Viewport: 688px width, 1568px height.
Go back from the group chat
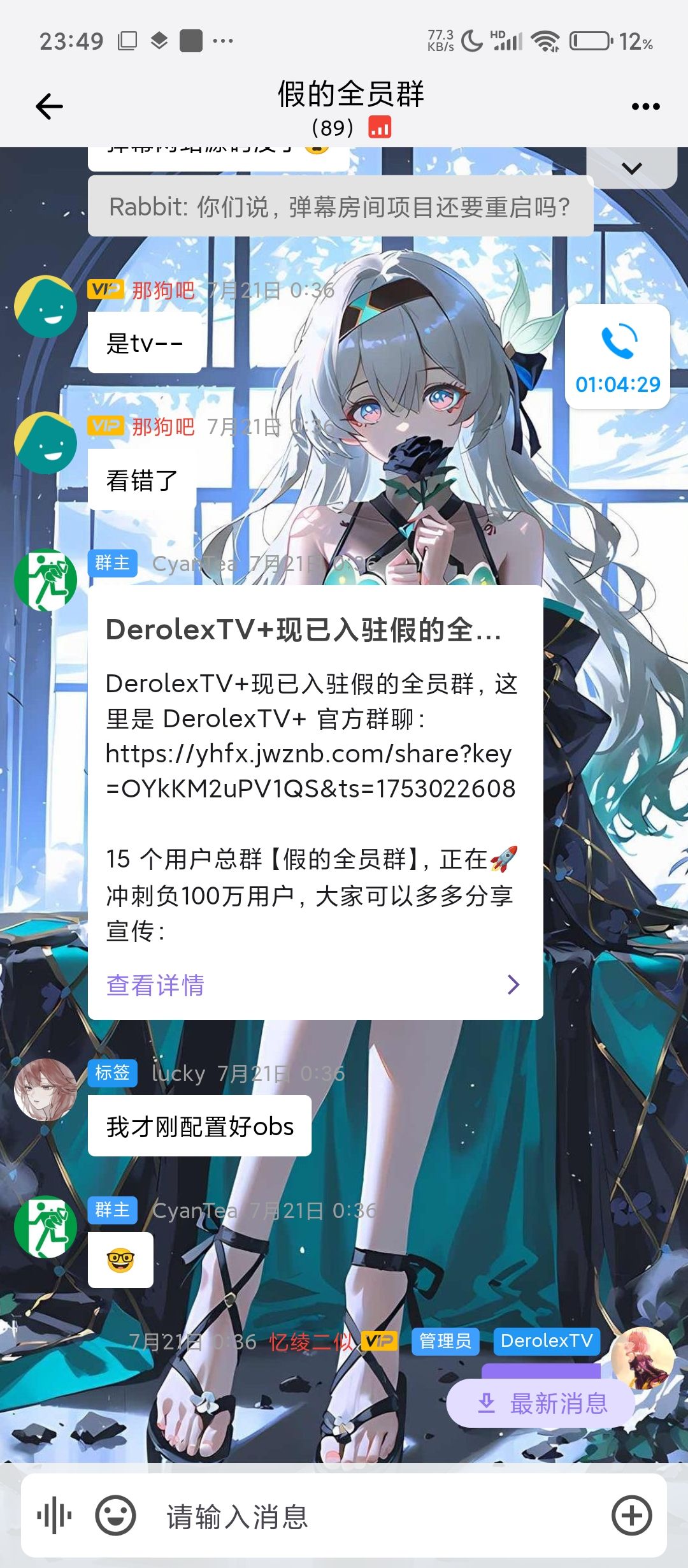coord(49,106)
